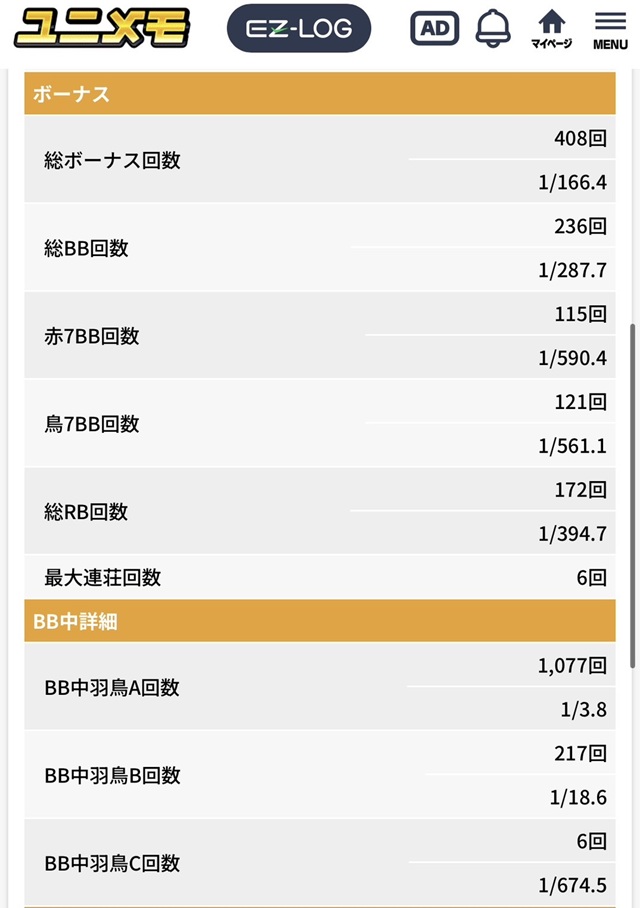Open the MENU hamburger button
Screen dimensions: 640x908
click(610, 30)
